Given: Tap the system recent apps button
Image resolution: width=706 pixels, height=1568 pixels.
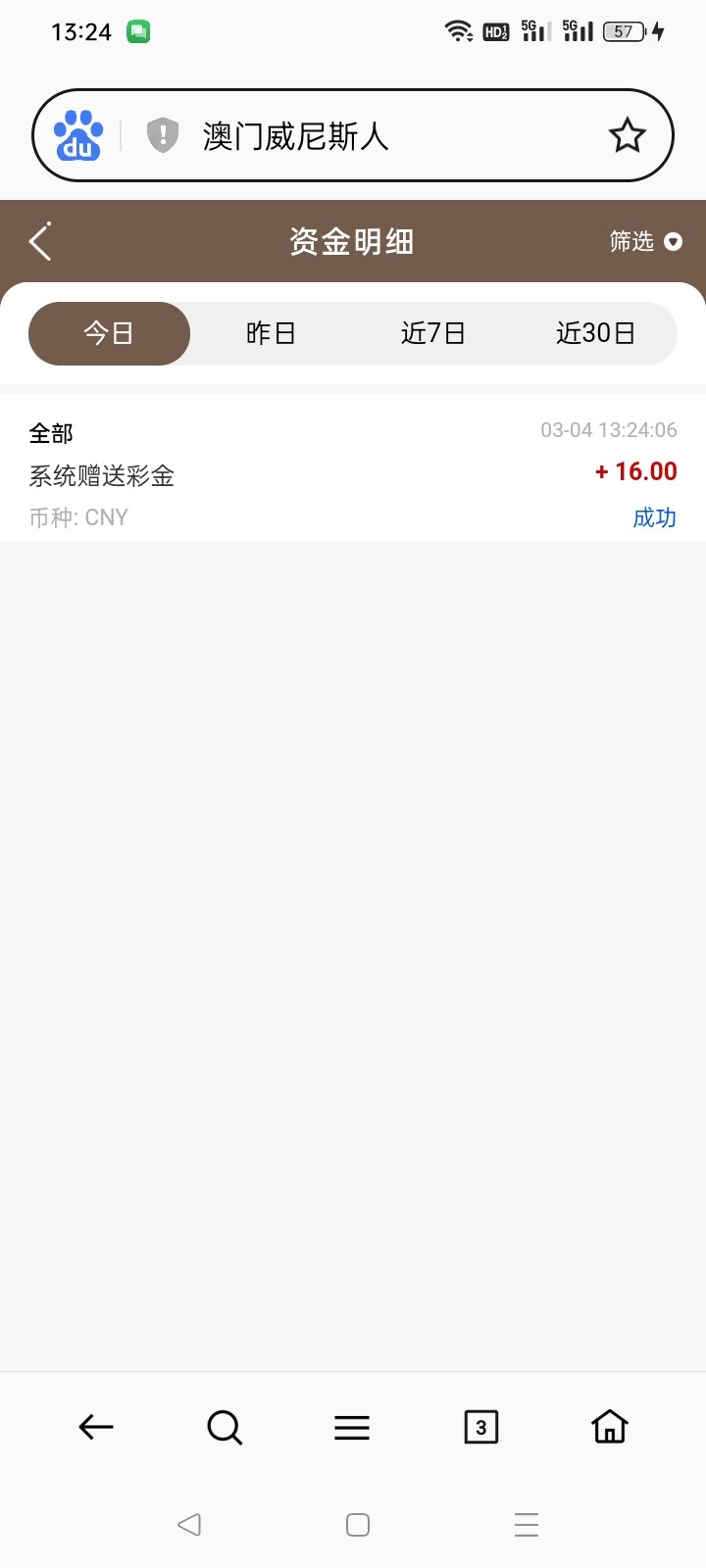Looking at the screenshot, I should tap(527, 1525).
